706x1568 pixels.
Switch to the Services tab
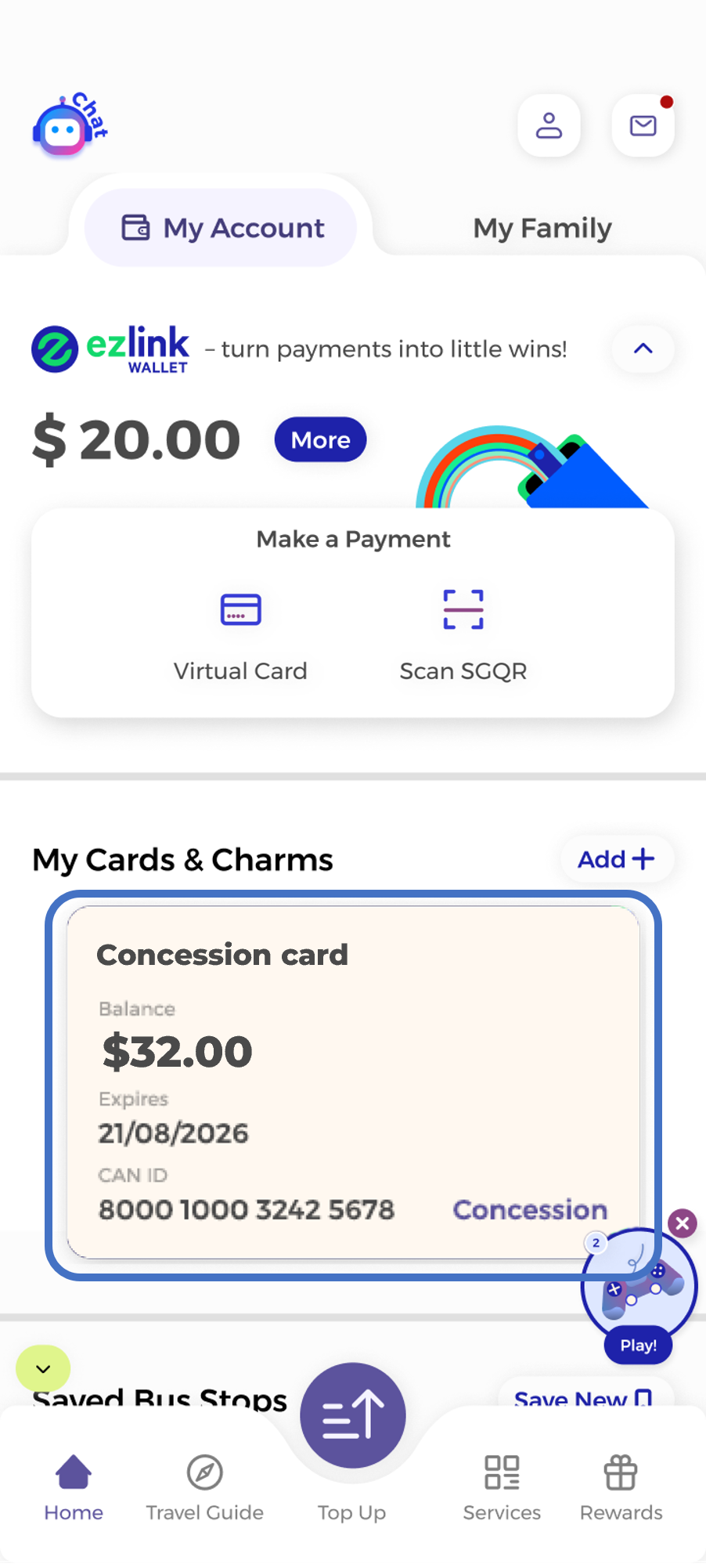[502, 1487]
